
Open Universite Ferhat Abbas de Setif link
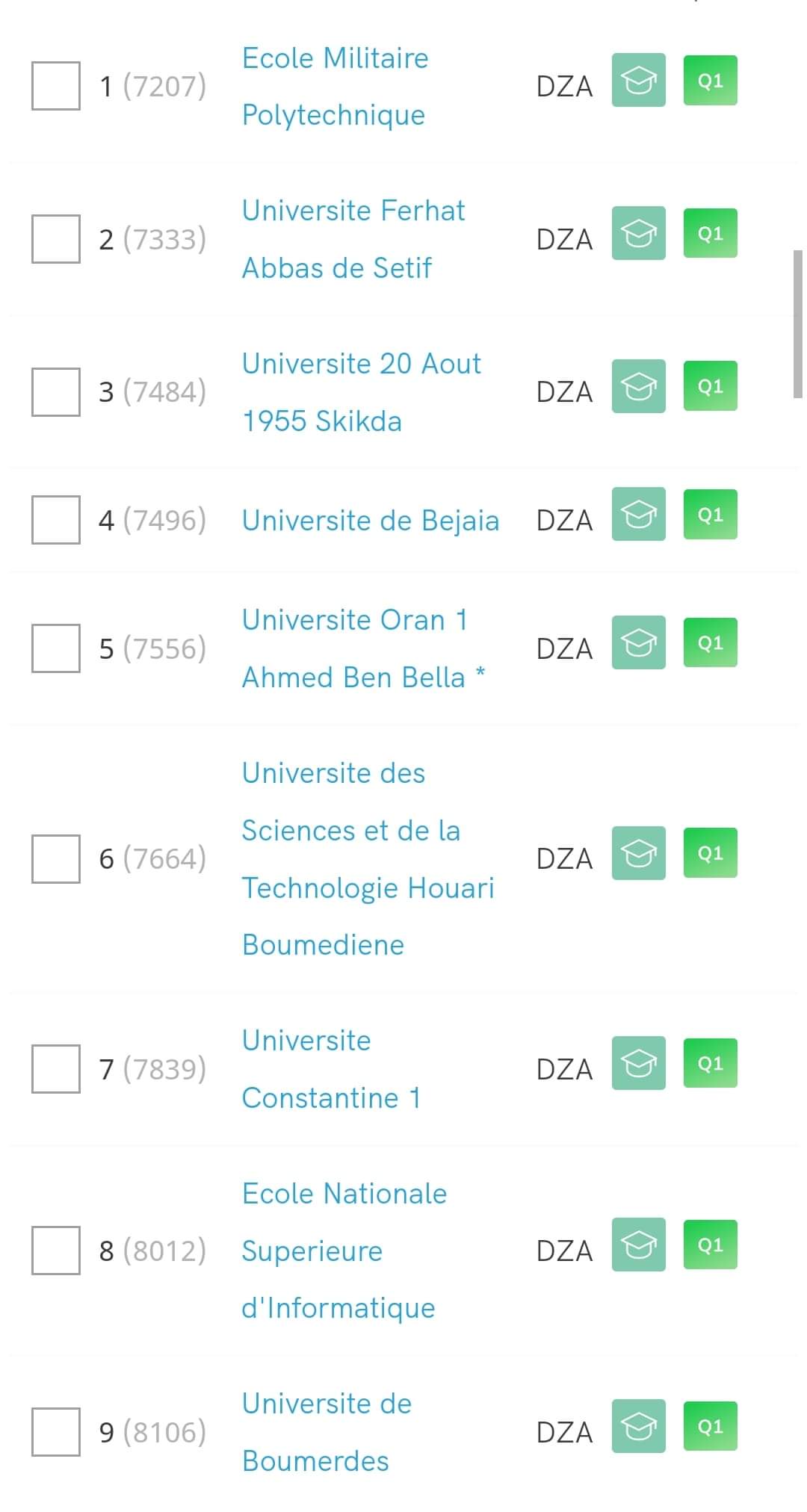click(x=353, y=239)
